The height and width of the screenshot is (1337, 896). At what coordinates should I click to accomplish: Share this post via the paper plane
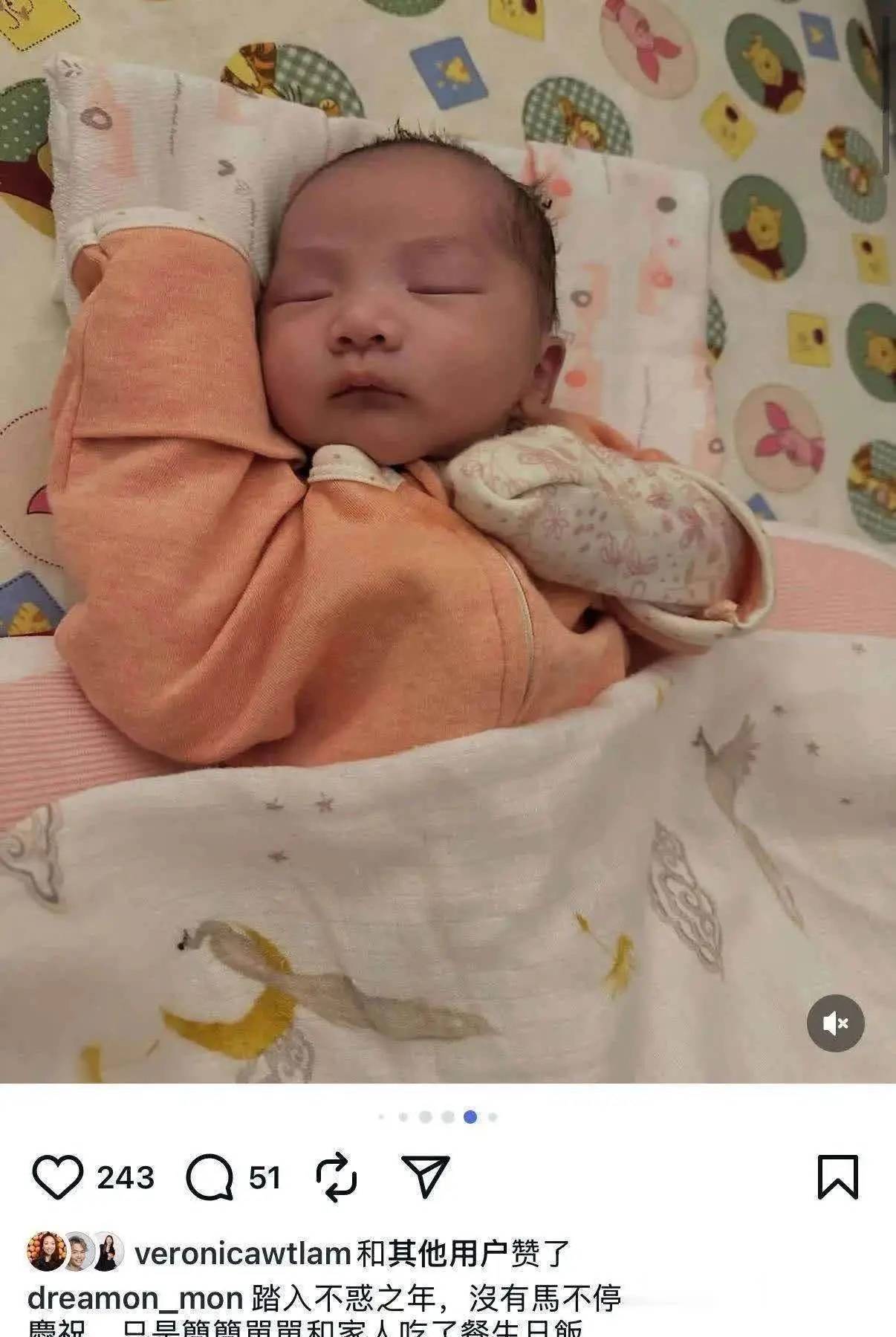425,1176
